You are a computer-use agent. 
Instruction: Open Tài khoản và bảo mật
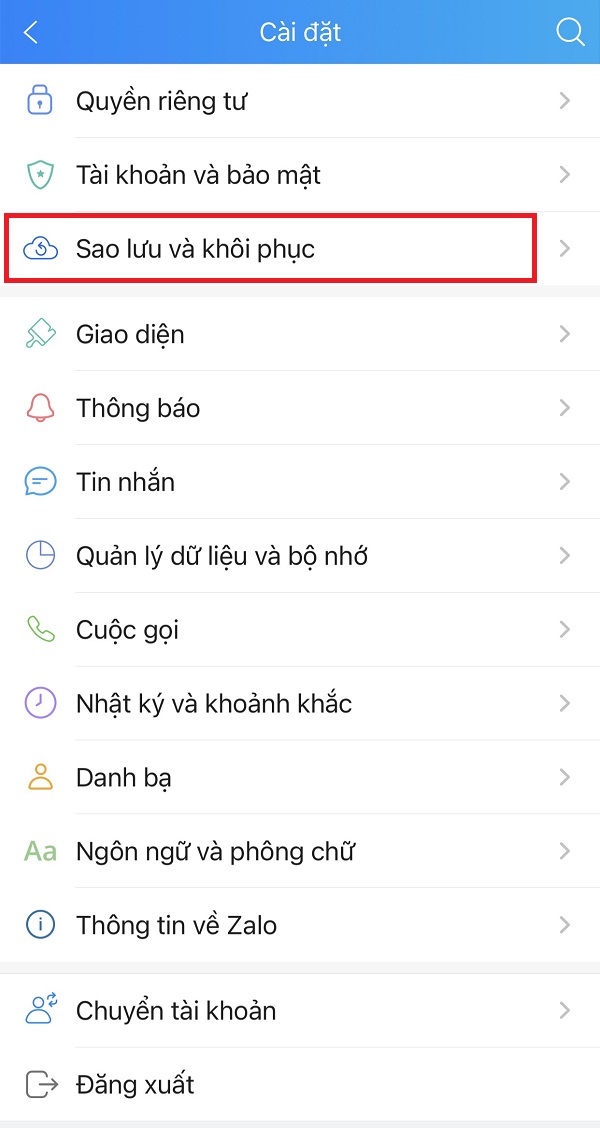coord(300,175)
